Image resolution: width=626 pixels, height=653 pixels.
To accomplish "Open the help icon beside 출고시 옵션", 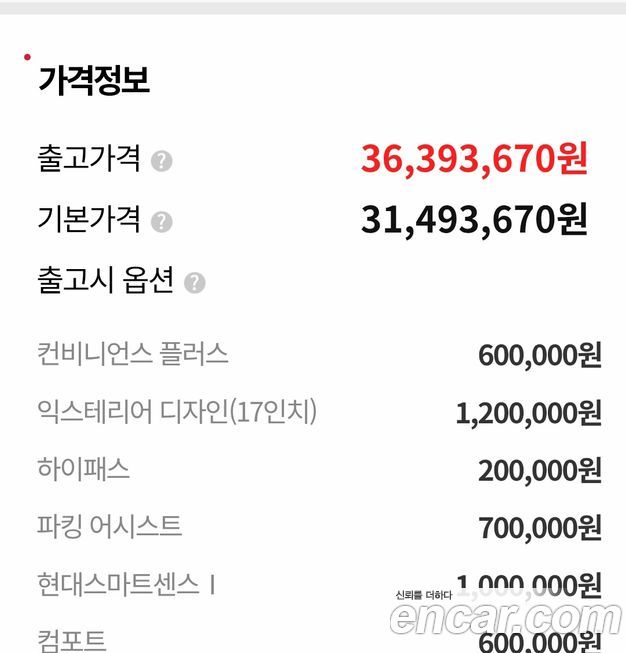I will point(195,283).
